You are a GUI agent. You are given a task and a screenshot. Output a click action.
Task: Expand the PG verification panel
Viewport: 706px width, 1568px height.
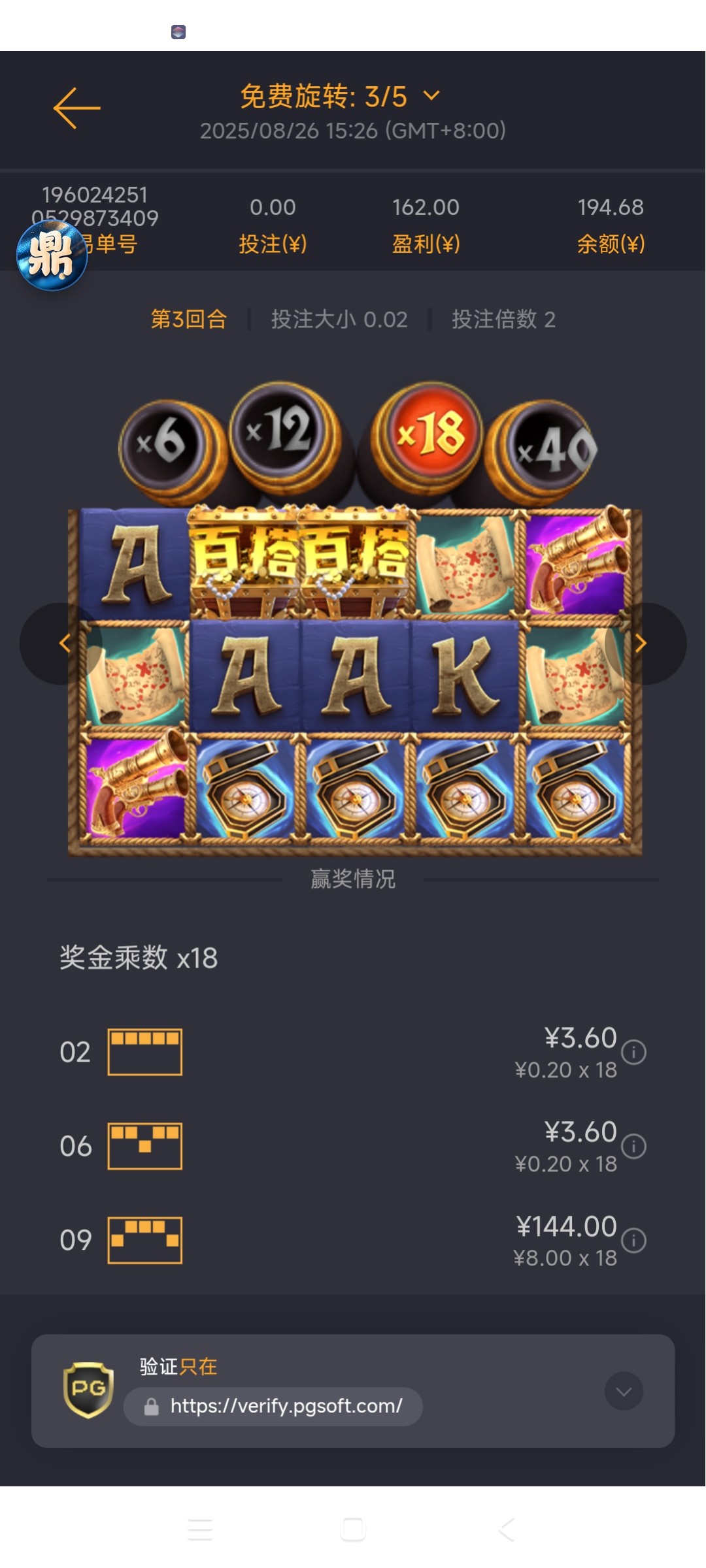(x=624, y=1391)
